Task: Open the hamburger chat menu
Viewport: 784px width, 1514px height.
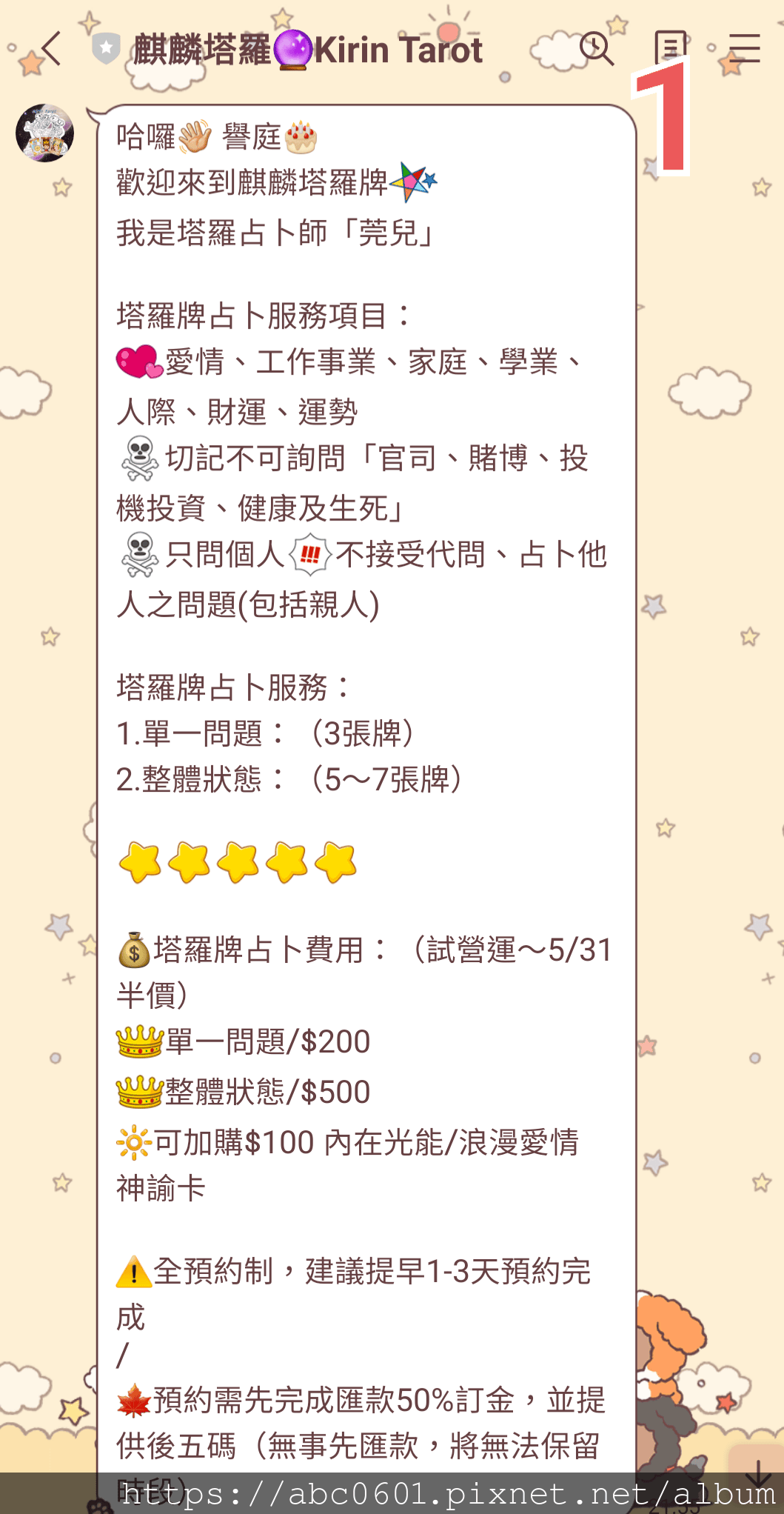Action: (744, 49)
